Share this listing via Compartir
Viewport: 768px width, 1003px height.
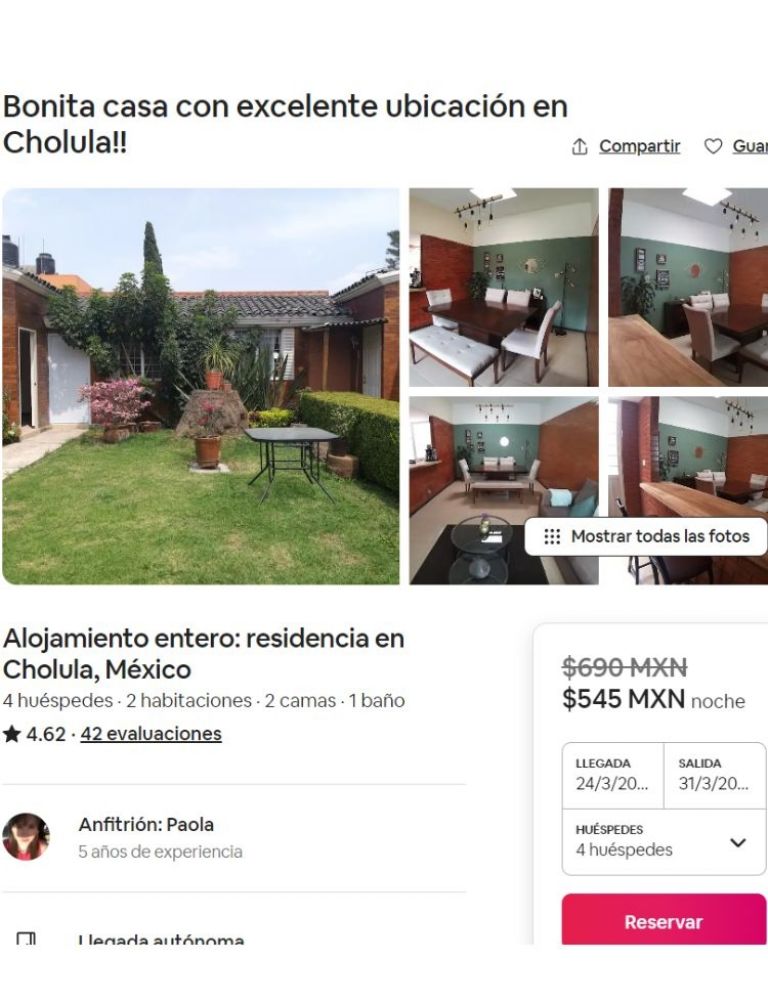tap(627, 146)
